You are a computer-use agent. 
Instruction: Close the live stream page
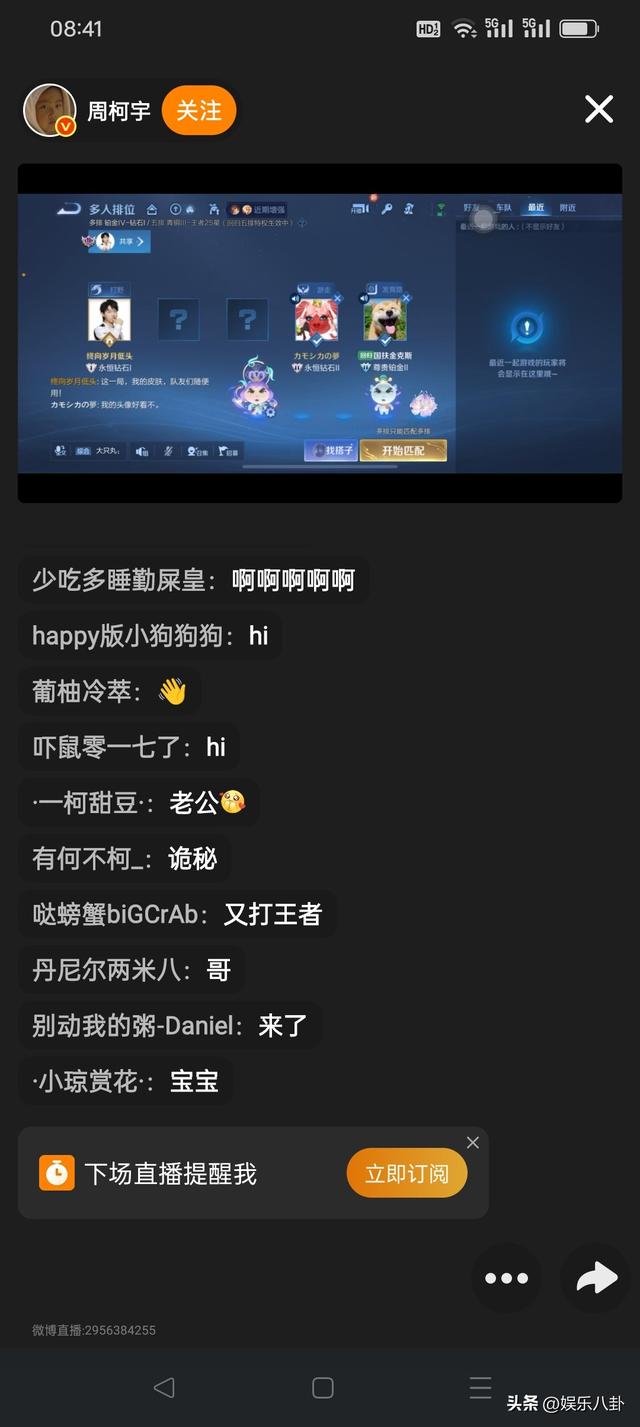(598, 109)
